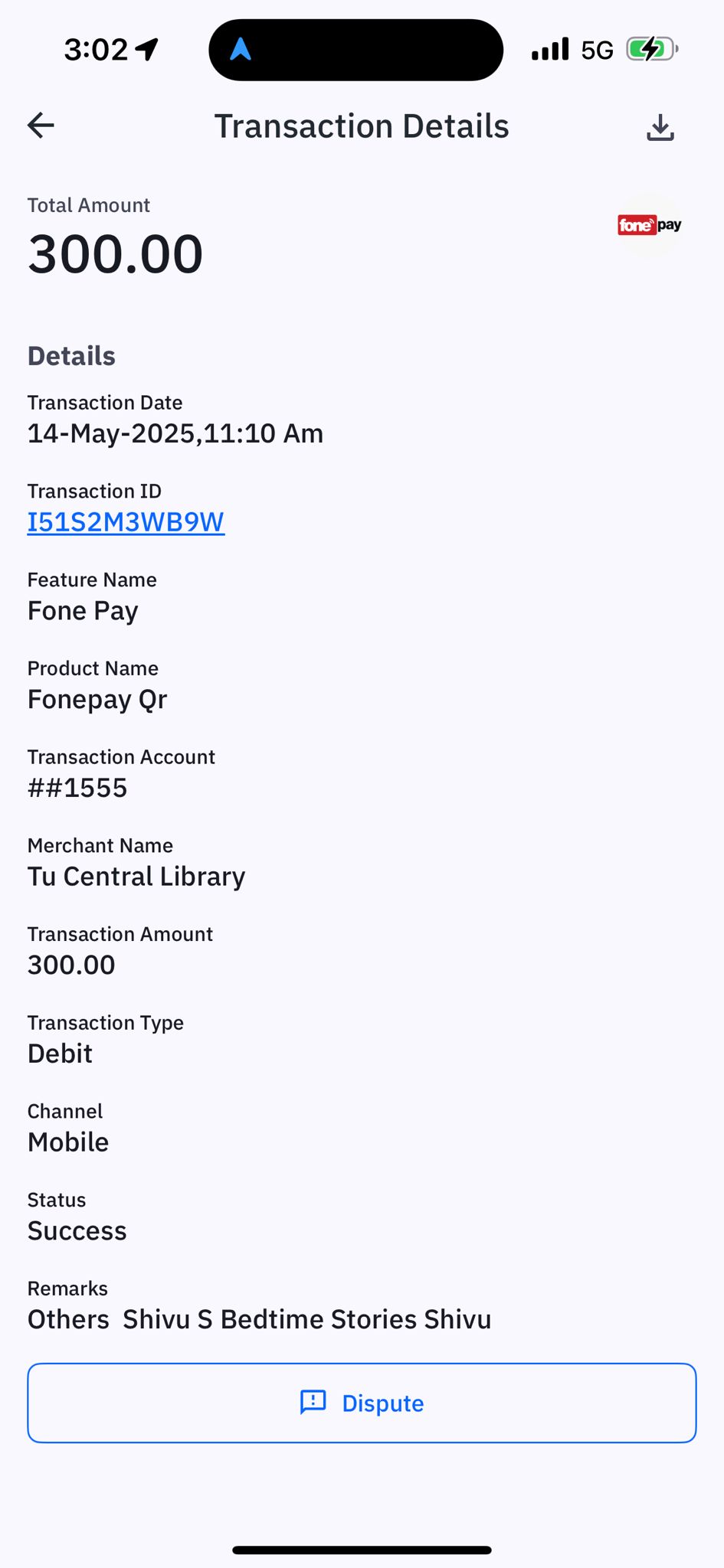The width and height of the screenshot is (724, 1568).
Task: Go back using the arrow icon
Action: pos(41,126)
